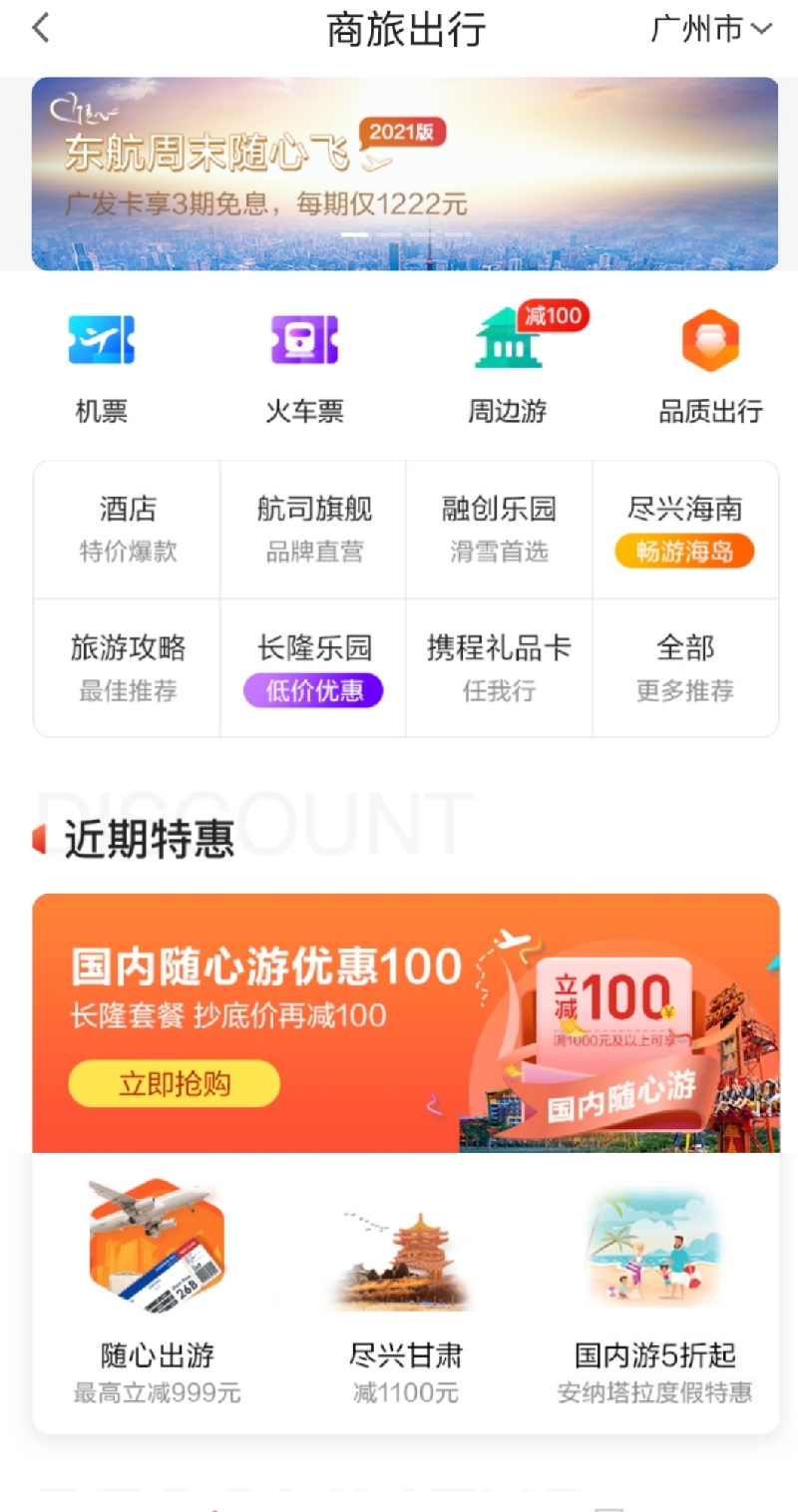The height and width of the screenshot is (1512, 798).
Task: Select 周边游 nearby tours
Action: coord(508,364)
